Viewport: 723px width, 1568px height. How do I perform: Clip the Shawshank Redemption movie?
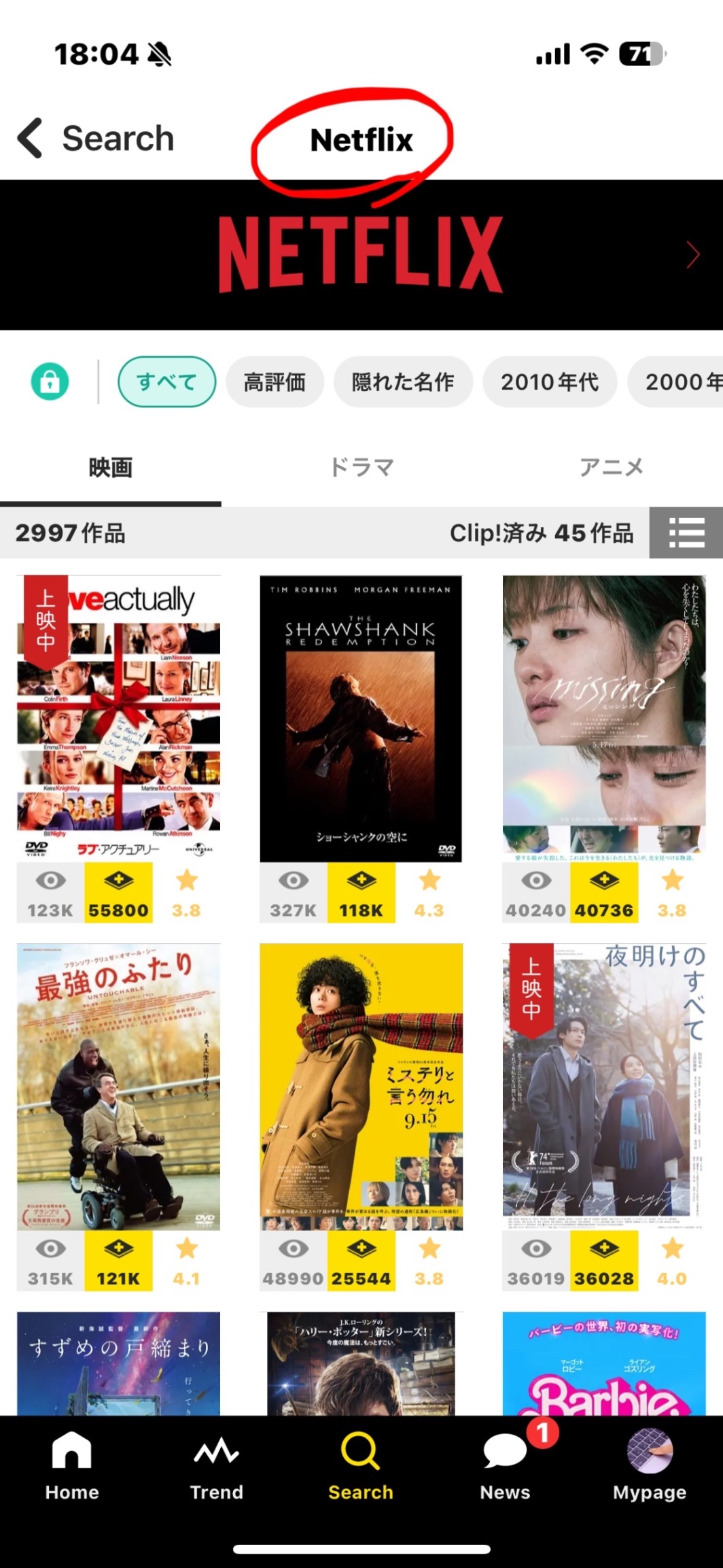click(x=361, y=893)
